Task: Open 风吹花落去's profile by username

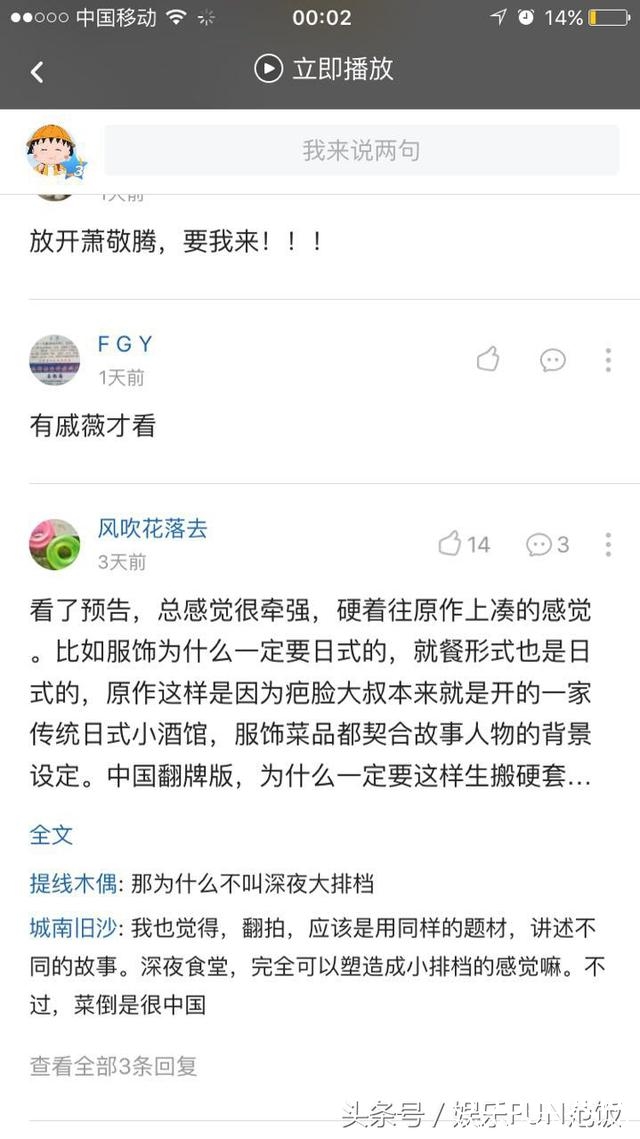Action: pyautogui.click(x=152, y=529)
